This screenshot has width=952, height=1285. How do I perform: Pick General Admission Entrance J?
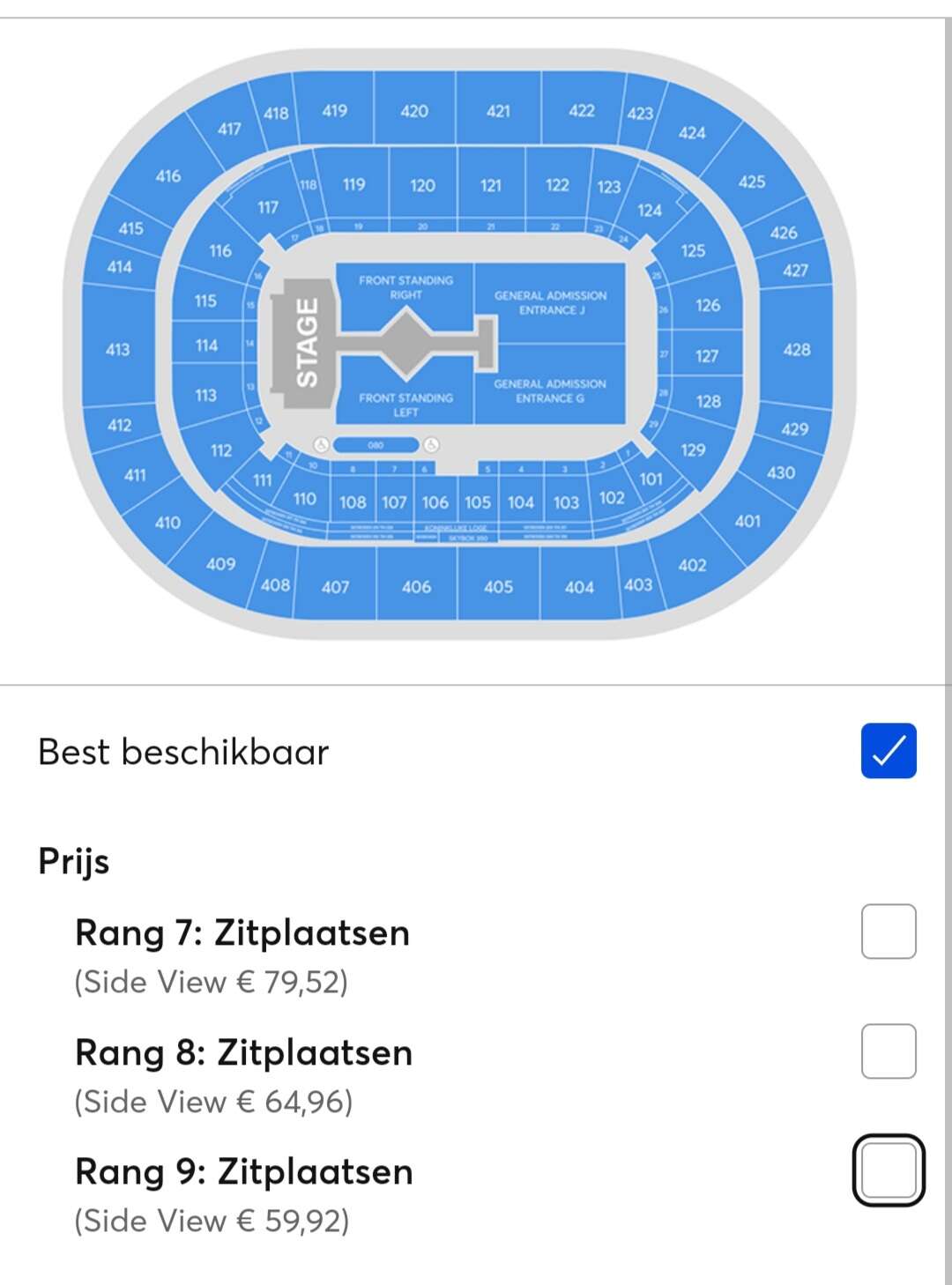(550, 302)
